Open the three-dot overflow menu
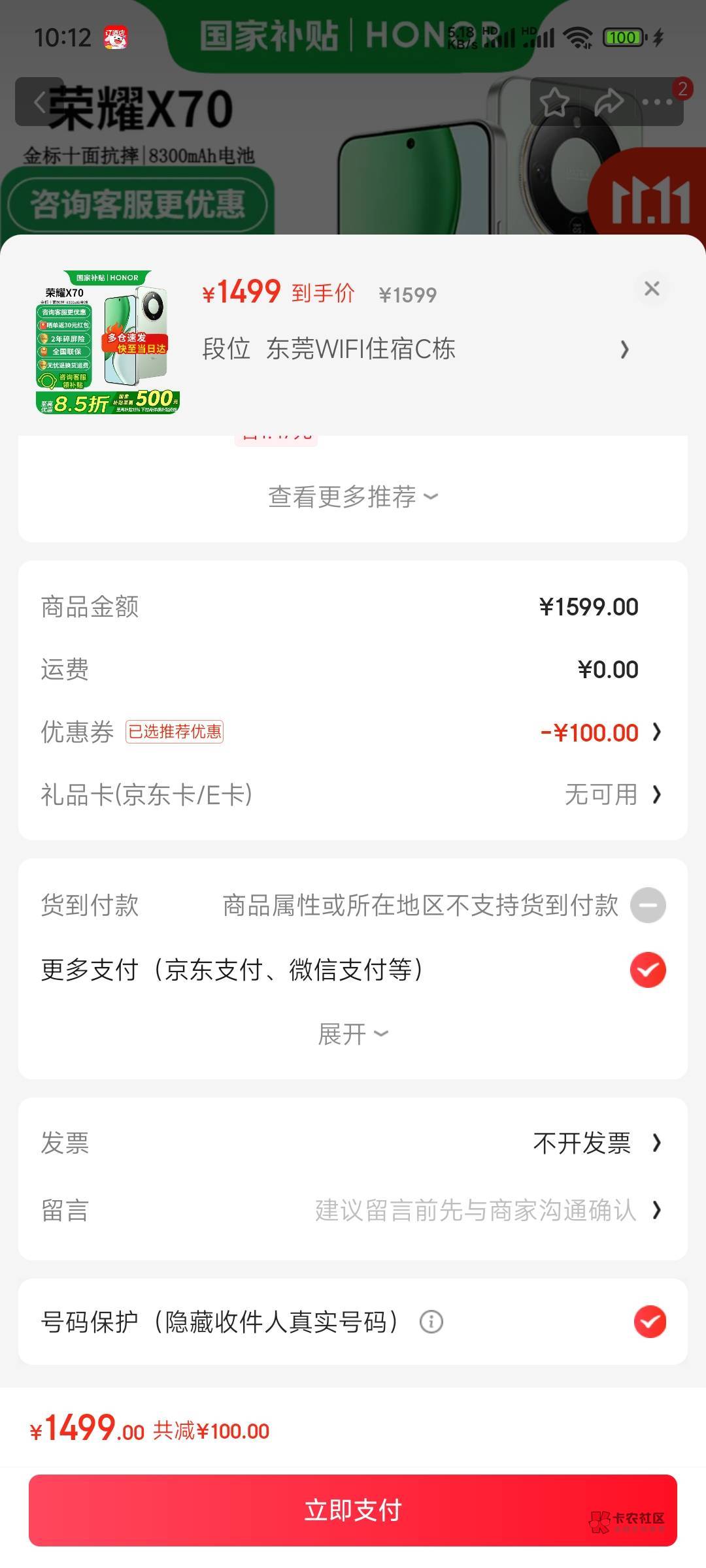 pyautogui.click(x=658, y=102)
